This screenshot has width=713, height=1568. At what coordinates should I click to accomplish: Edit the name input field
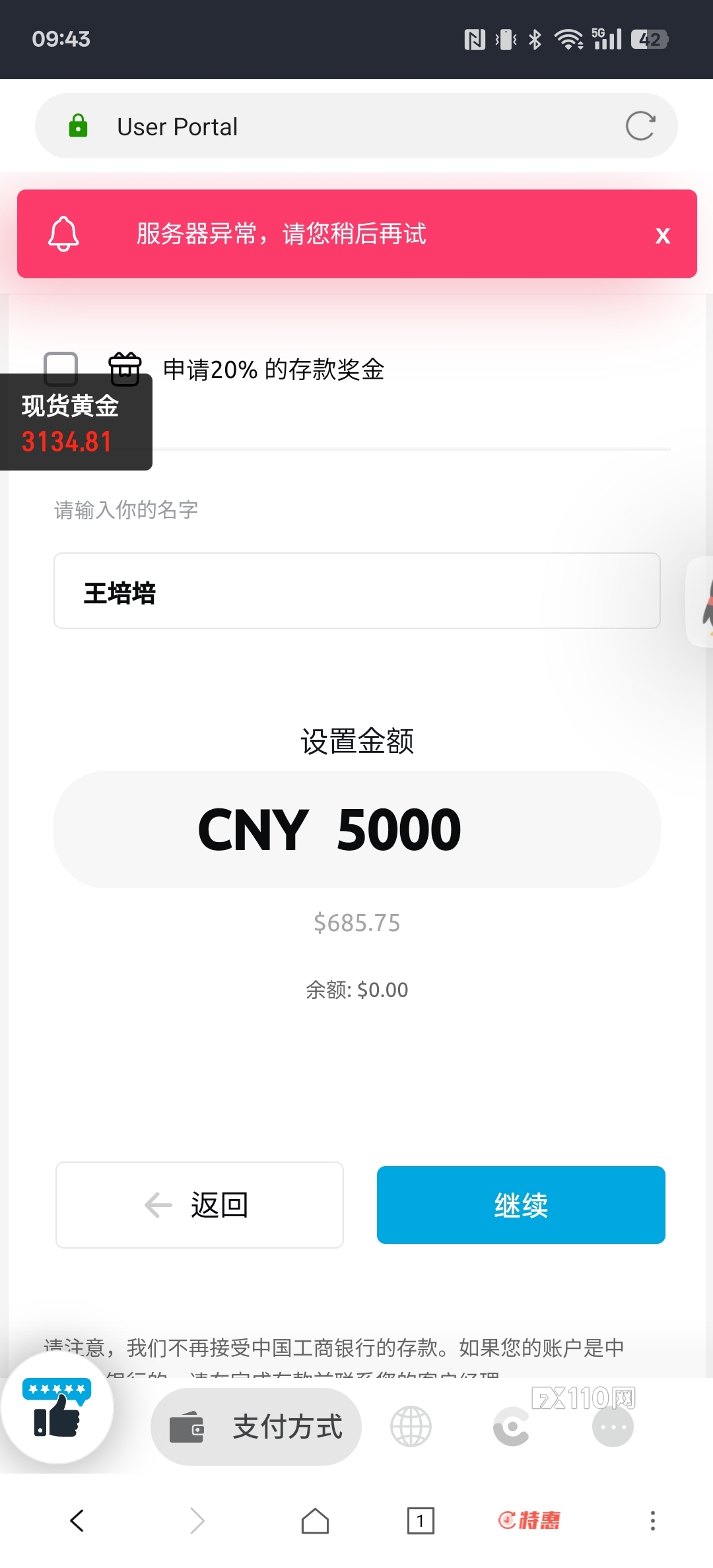click(x=356, y=591)
